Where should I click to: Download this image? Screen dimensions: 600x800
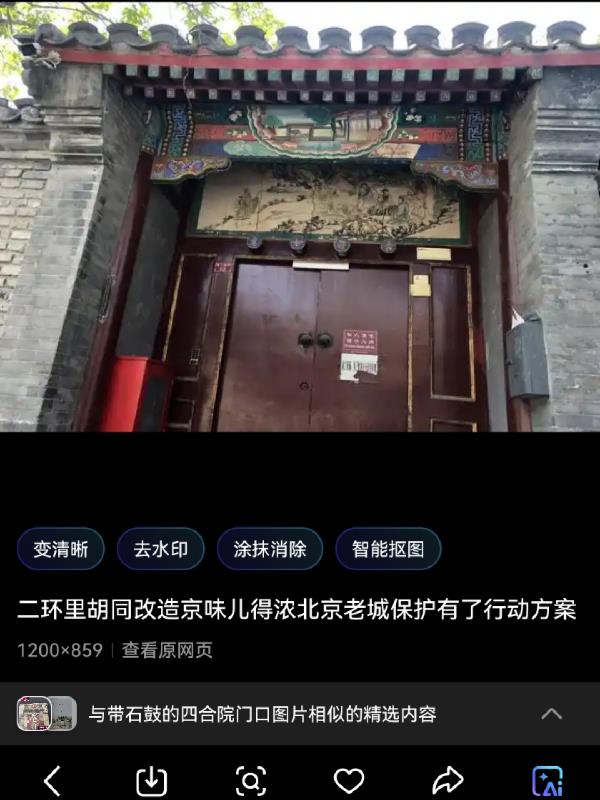pos(151,780)
